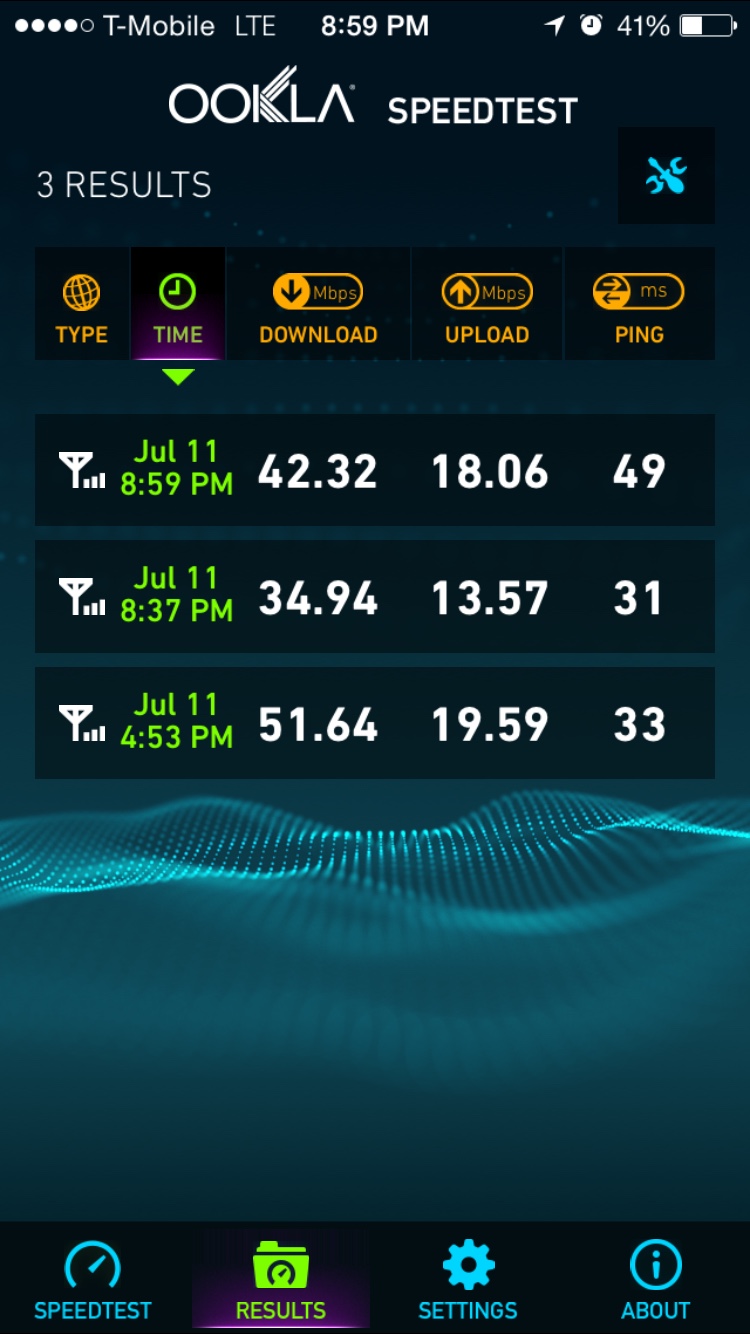Sort results by Ping
750x1334 pixels.
[x=639, y=305]
